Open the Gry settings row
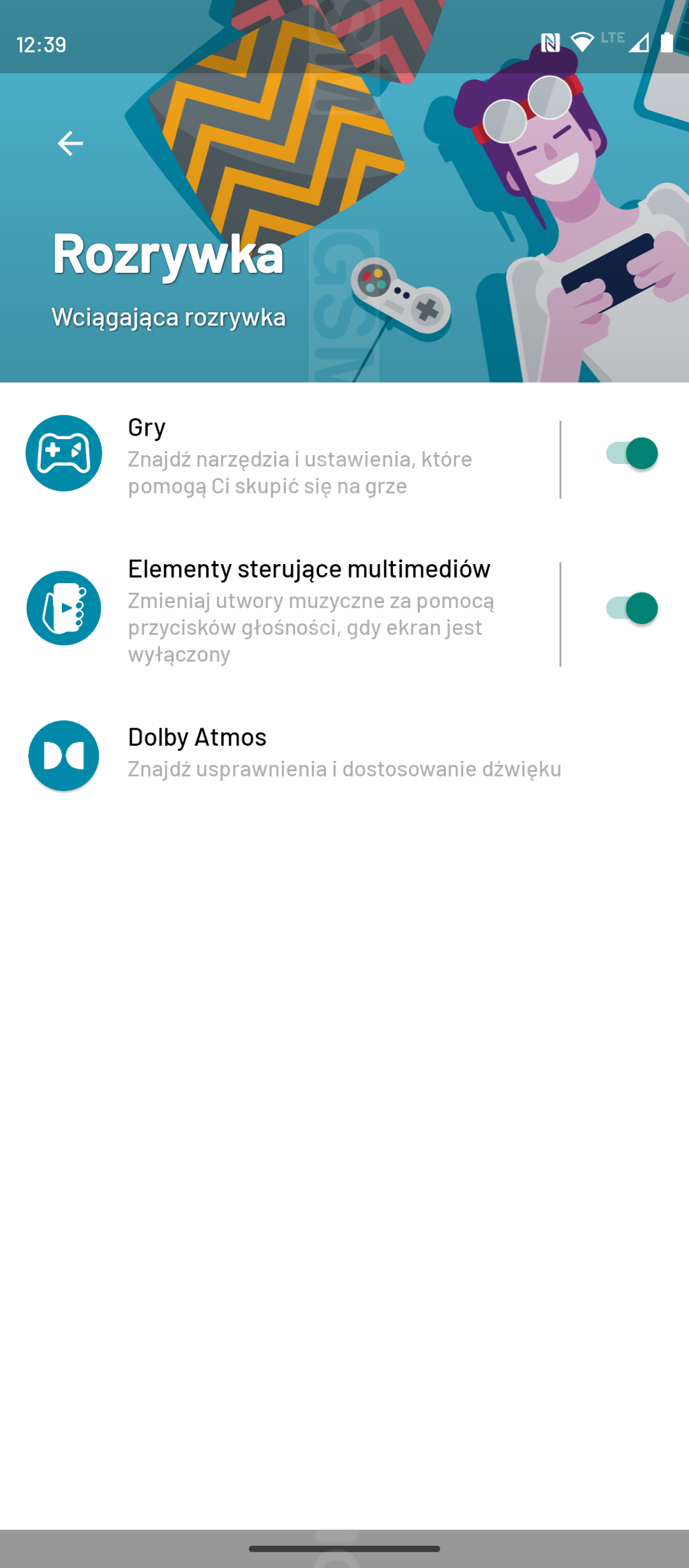The image size is (689, 1568). [299, 456]
